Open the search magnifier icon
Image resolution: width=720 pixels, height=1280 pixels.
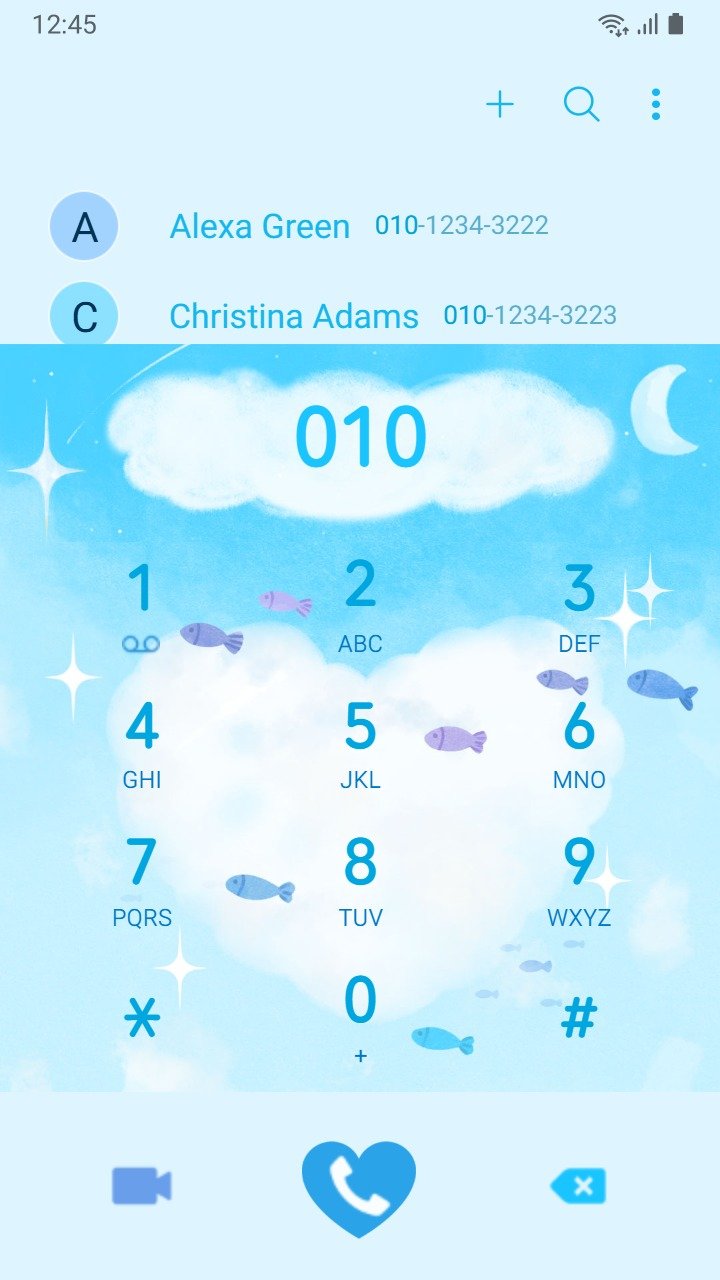tap(581, 104)
